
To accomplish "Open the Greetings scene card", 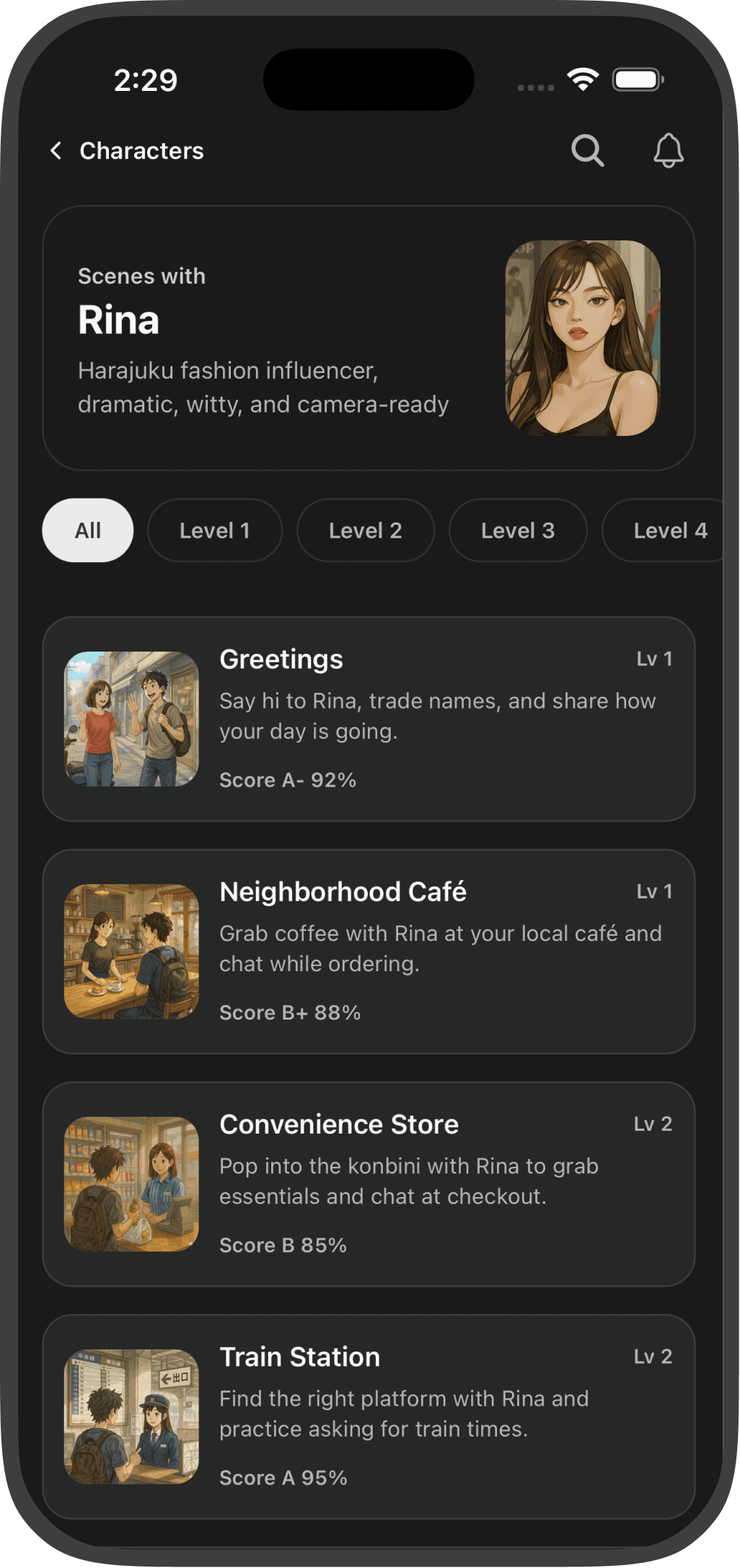I will pyautogui.click(x=368, y=719).
